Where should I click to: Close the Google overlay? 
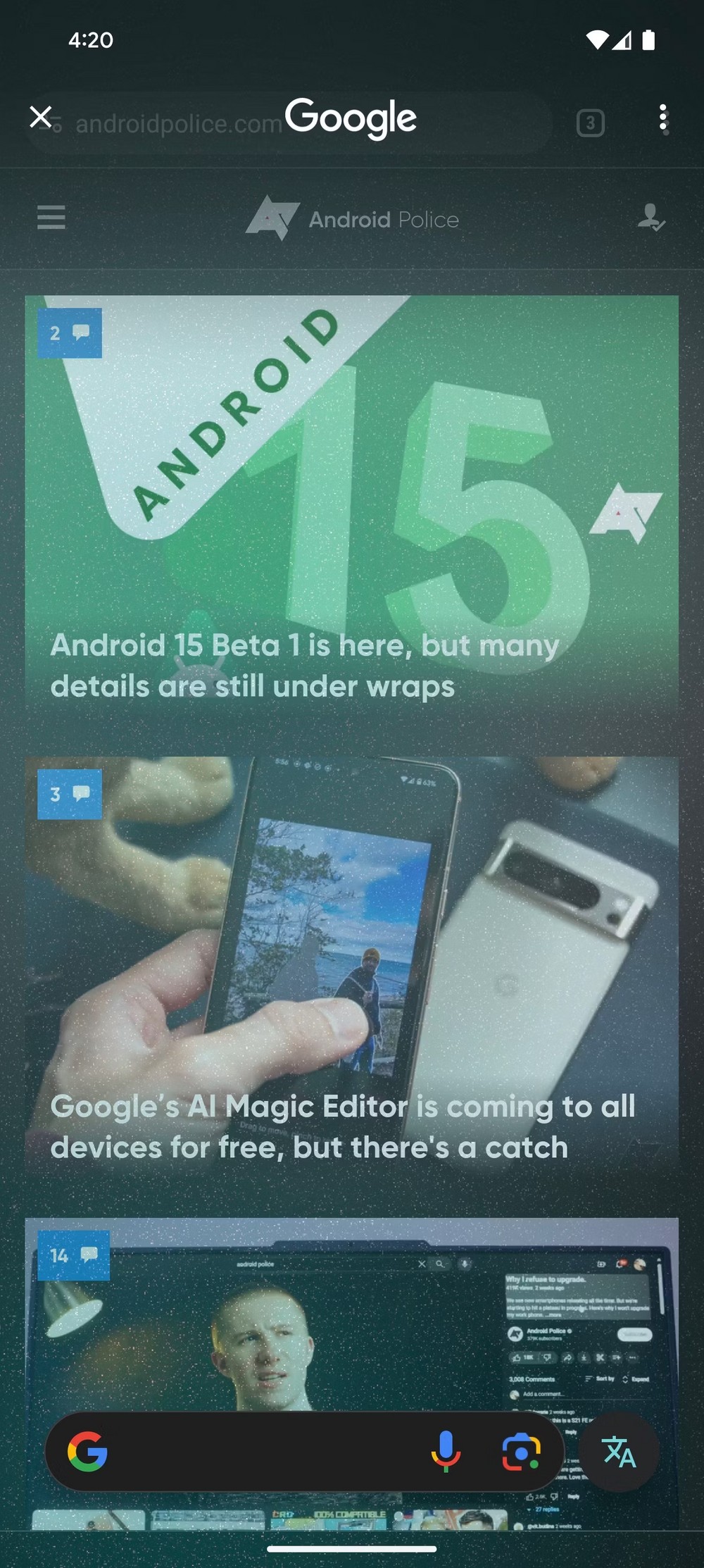point(41,117)
